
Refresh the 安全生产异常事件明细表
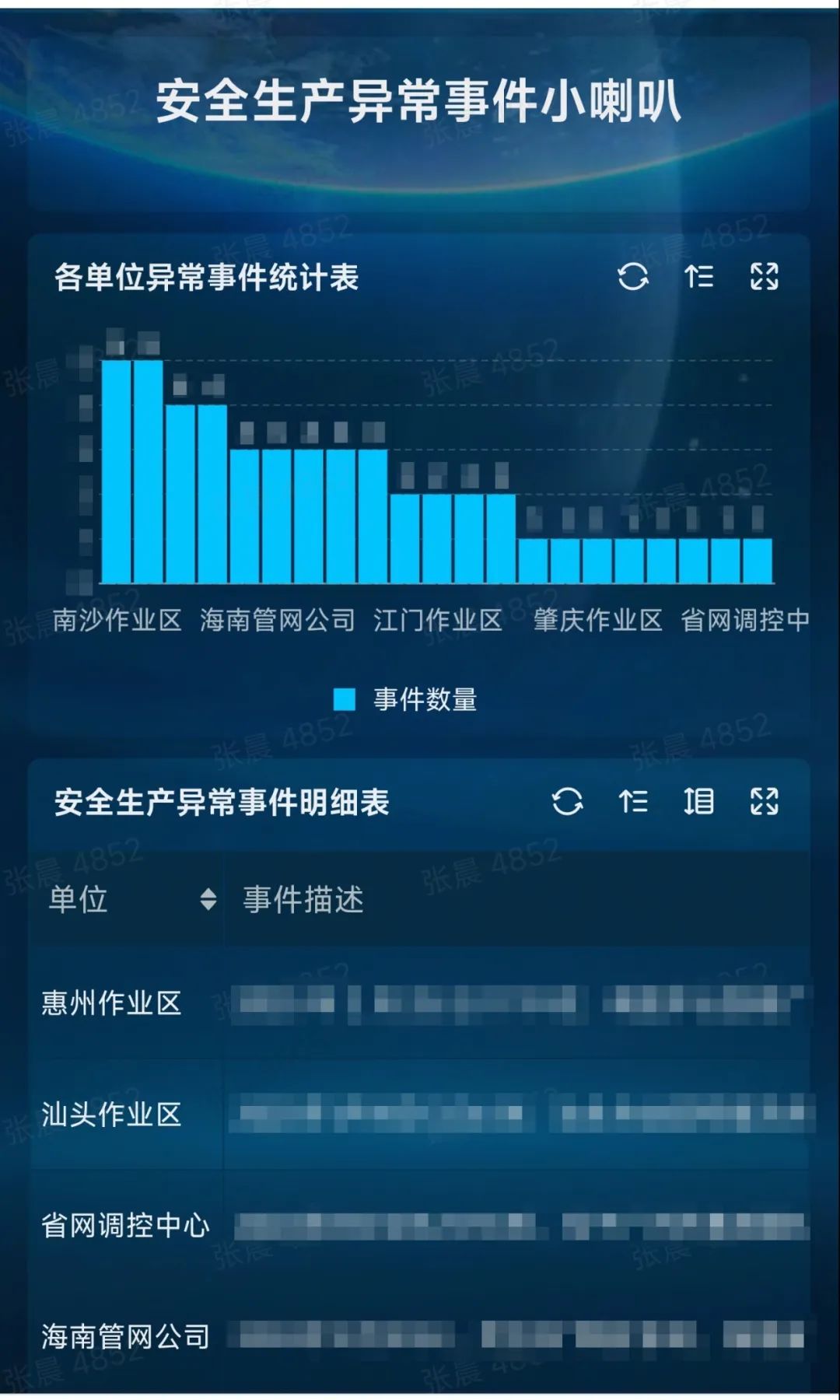[567, 801]
